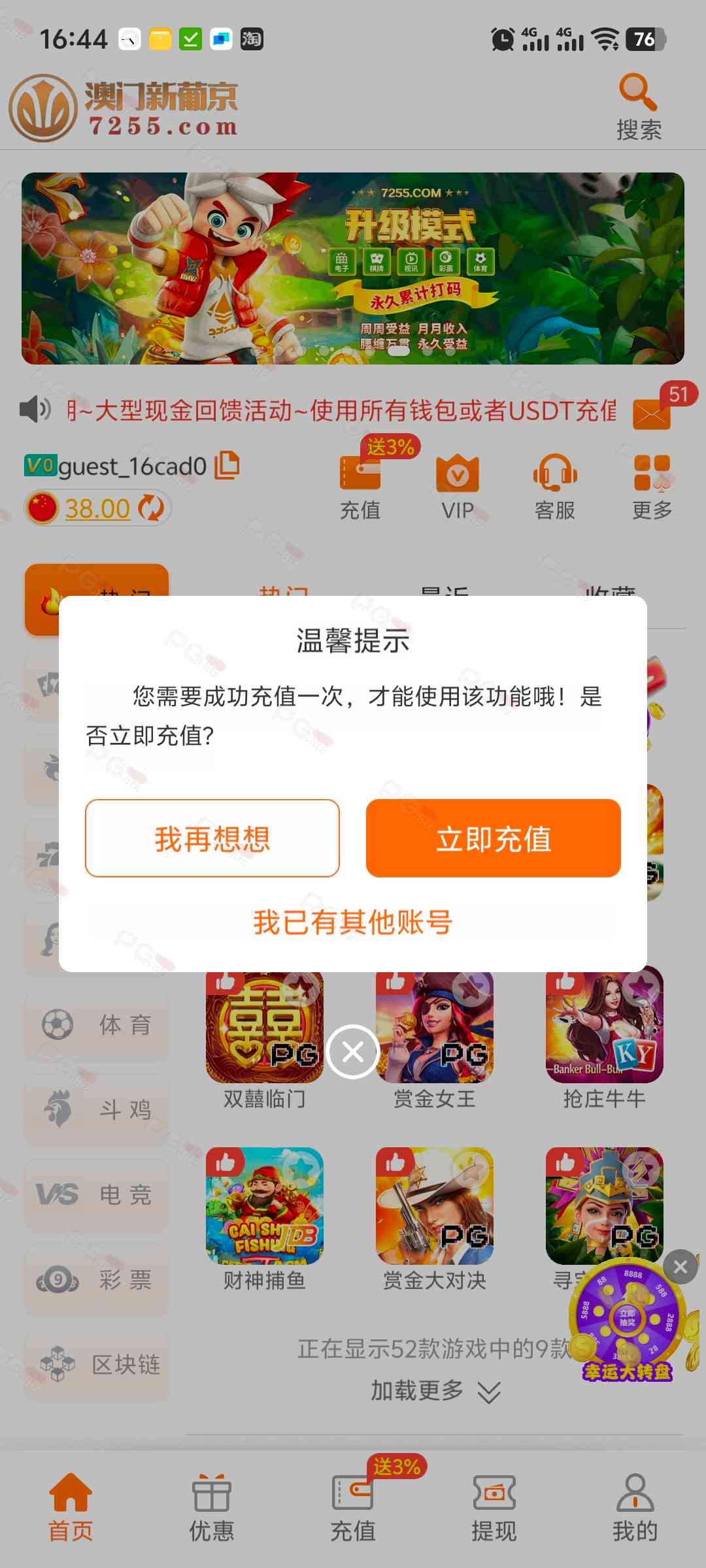Tap 立即充值 in the dialog

(493, 838)
